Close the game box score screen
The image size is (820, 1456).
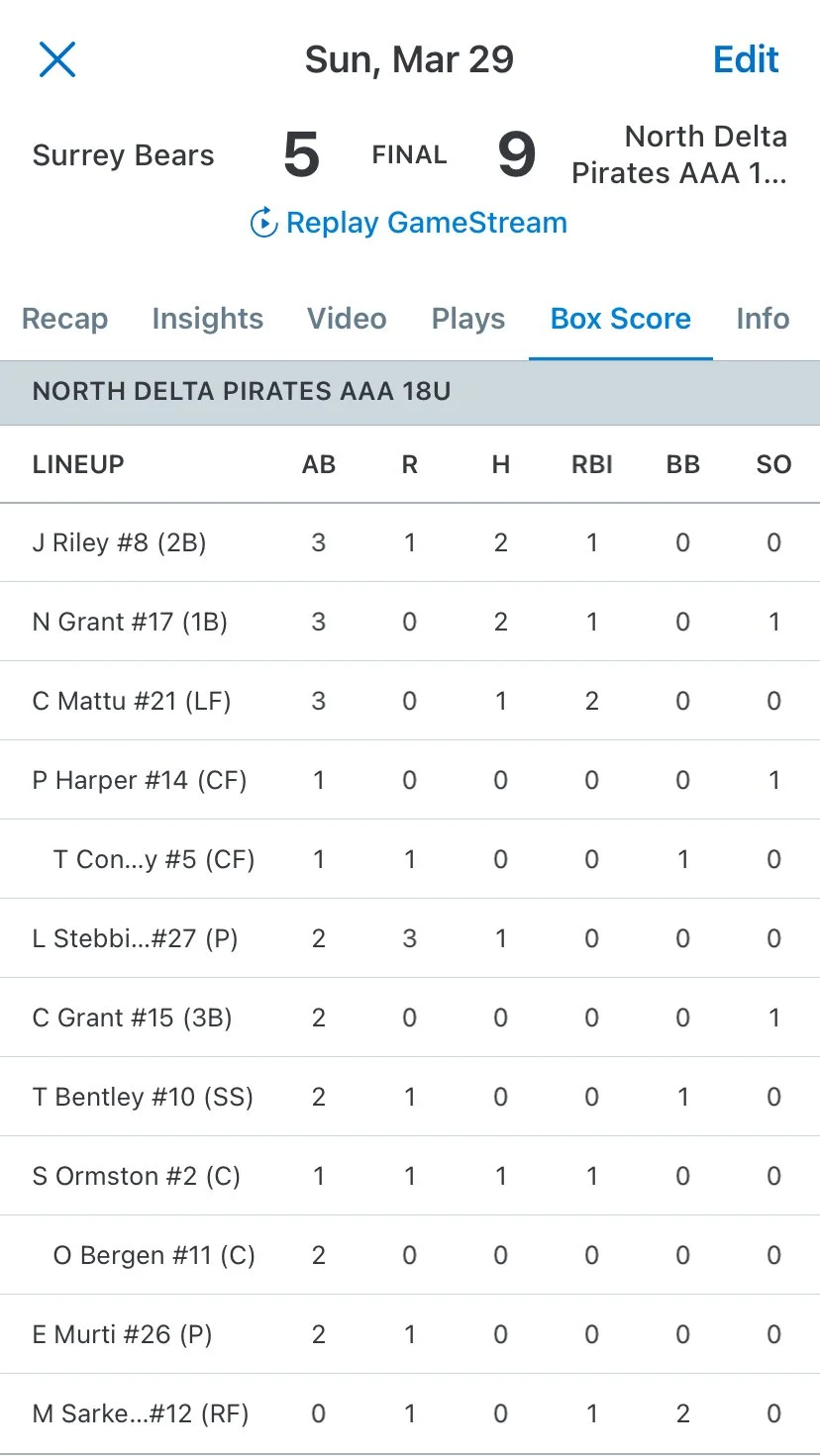(x=57, y=59)
